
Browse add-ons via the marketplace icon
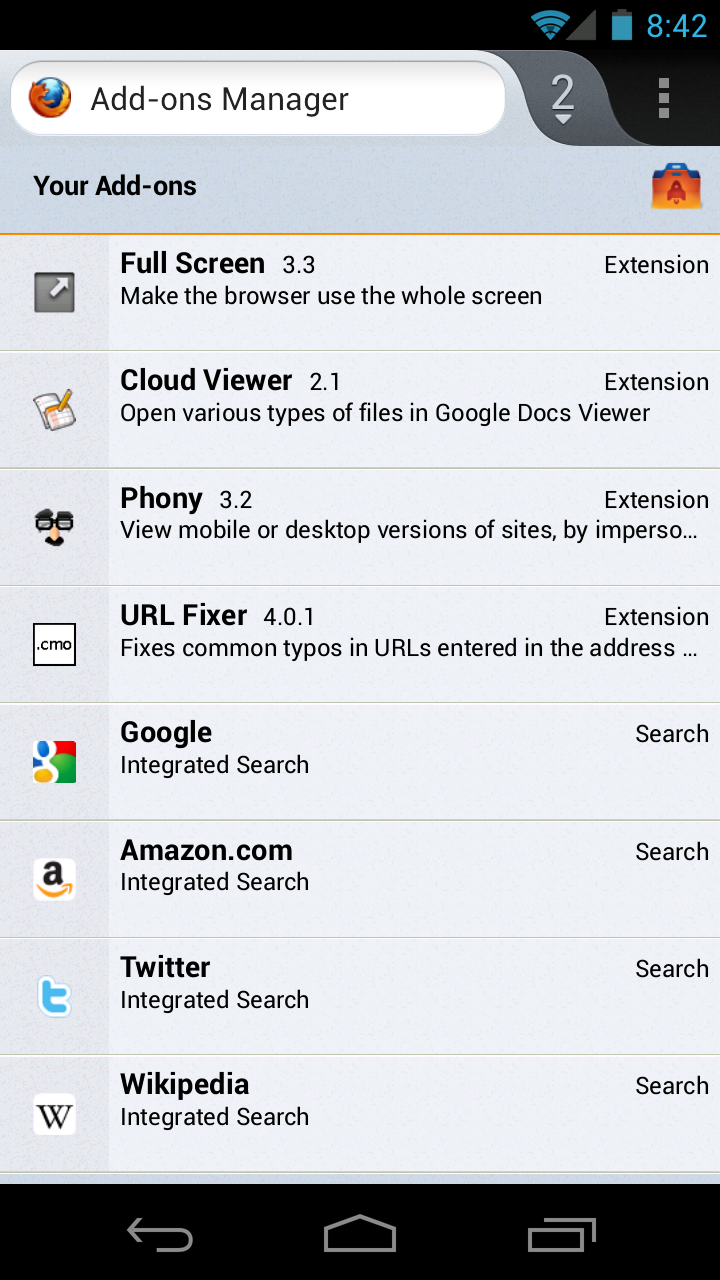(x=676, y=187)
